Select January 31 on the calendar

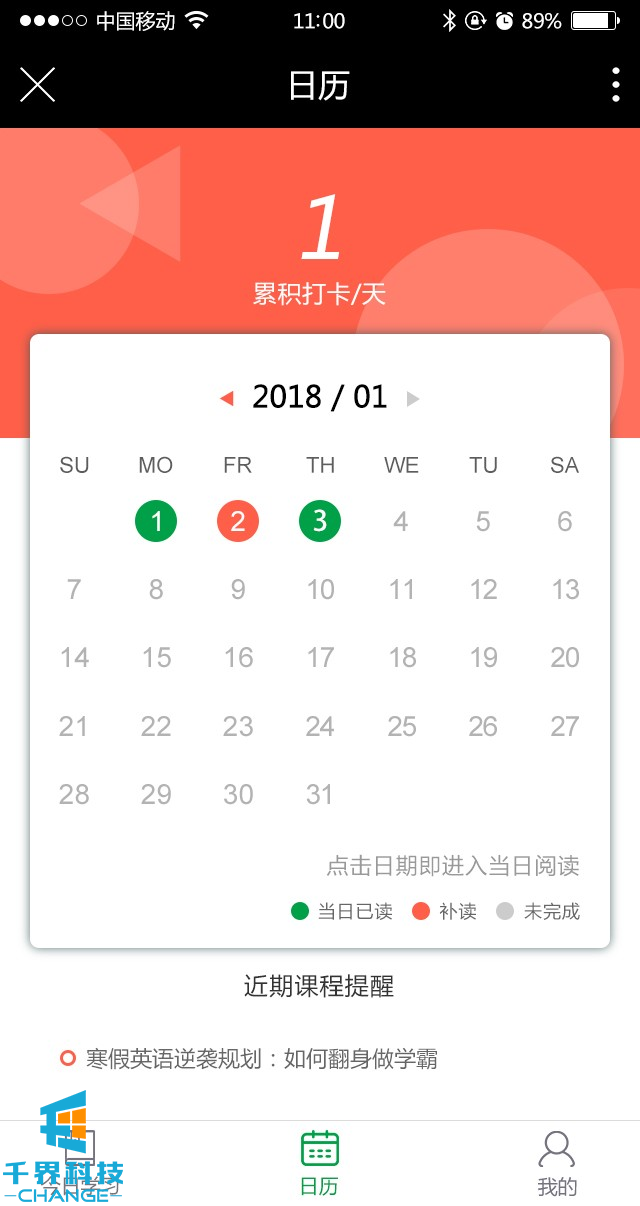tap(320, 794)
